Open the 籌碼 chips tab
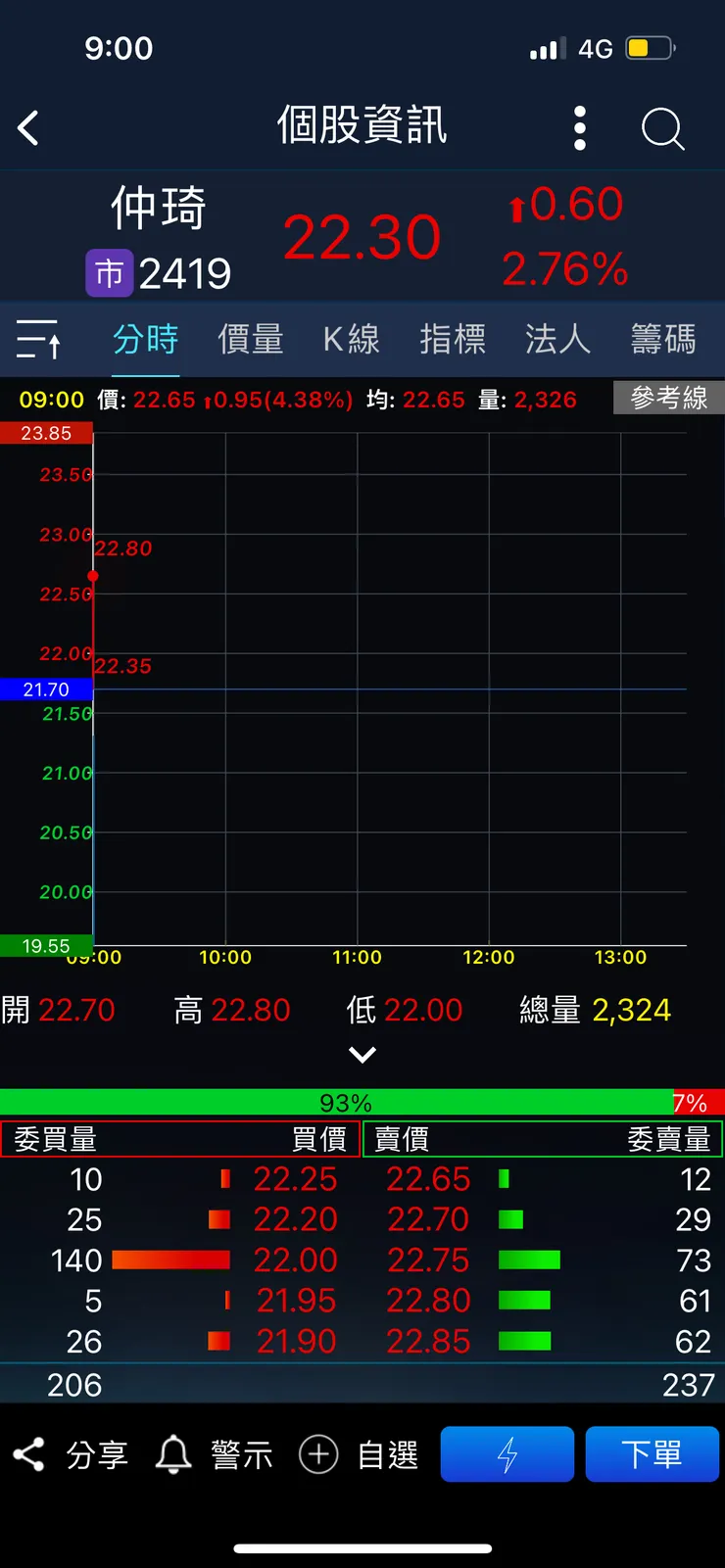 (661, 338)
